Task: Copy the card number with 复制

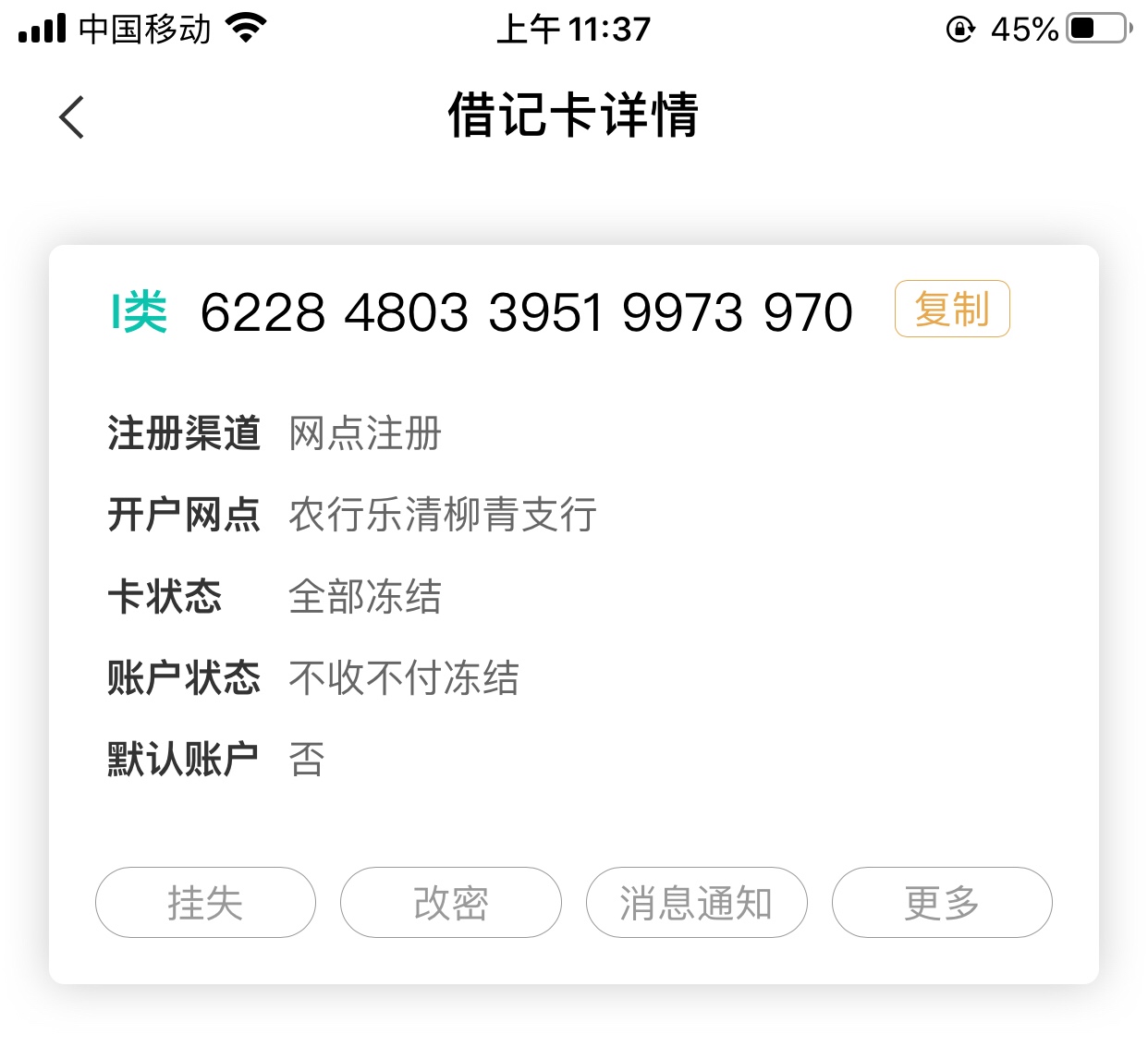Action: click(x=951, y=309)
